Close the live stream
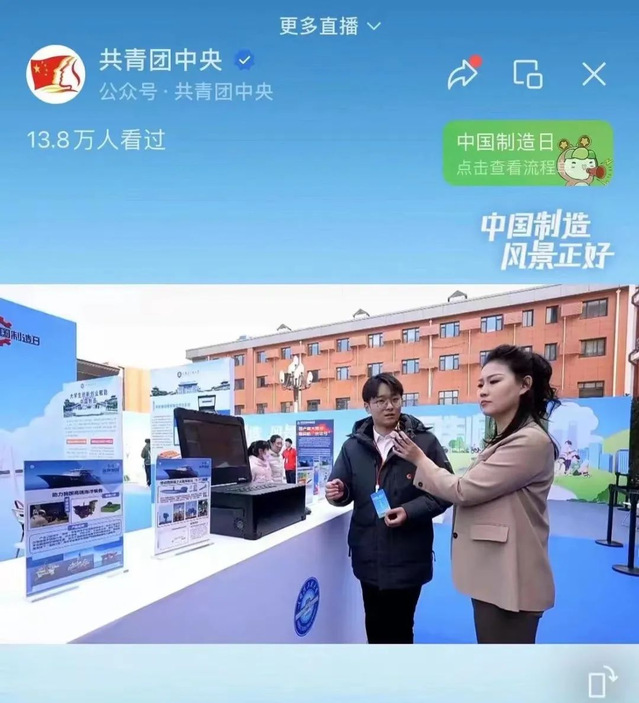 [x=594, y=74]
